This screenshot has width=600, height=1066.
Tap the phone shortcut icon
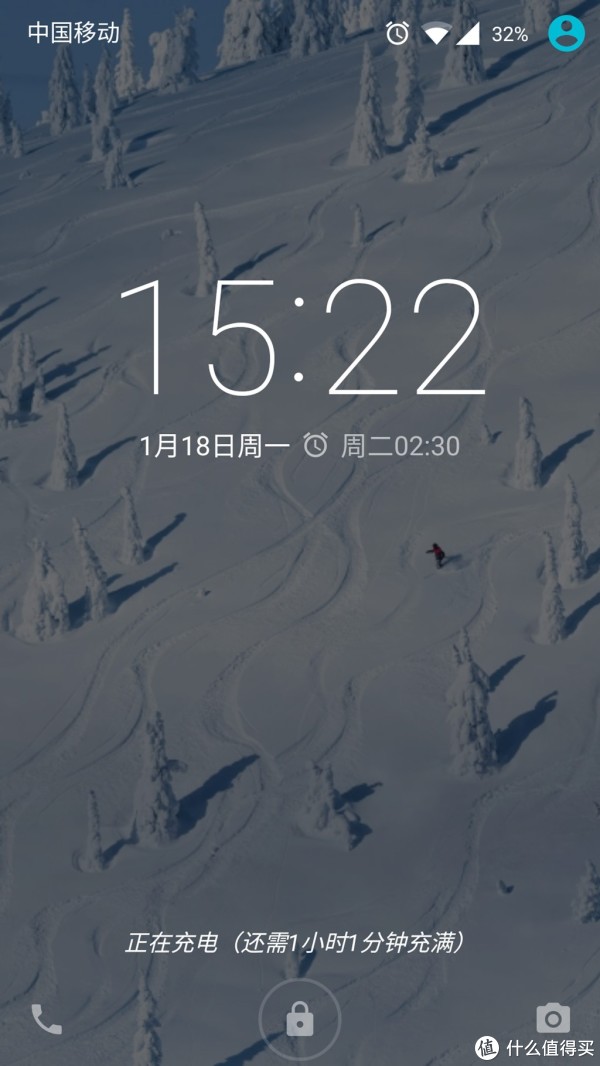pyautogui.click(x=46, y=1019)
